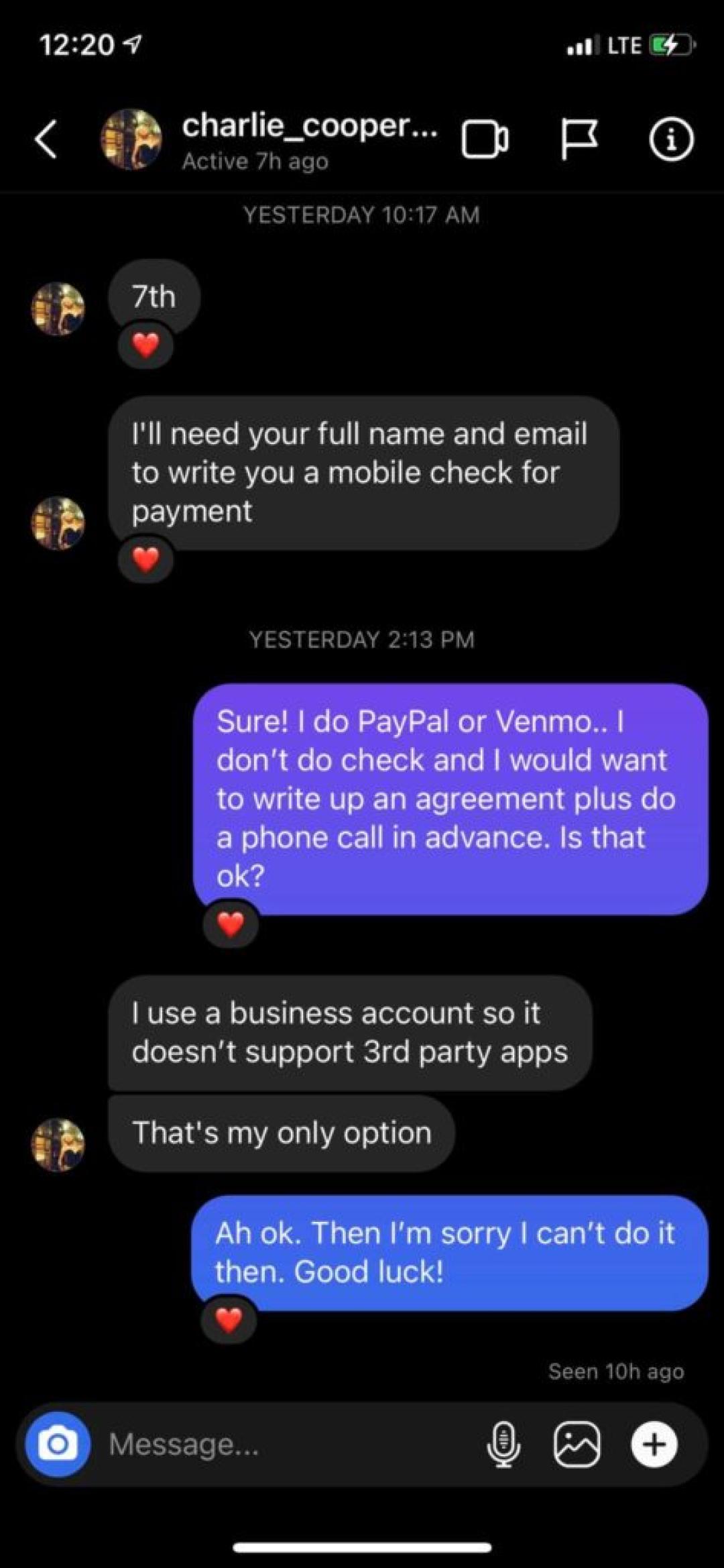
Task: Open the plus attachments menu
Action: click(654, 1444)
